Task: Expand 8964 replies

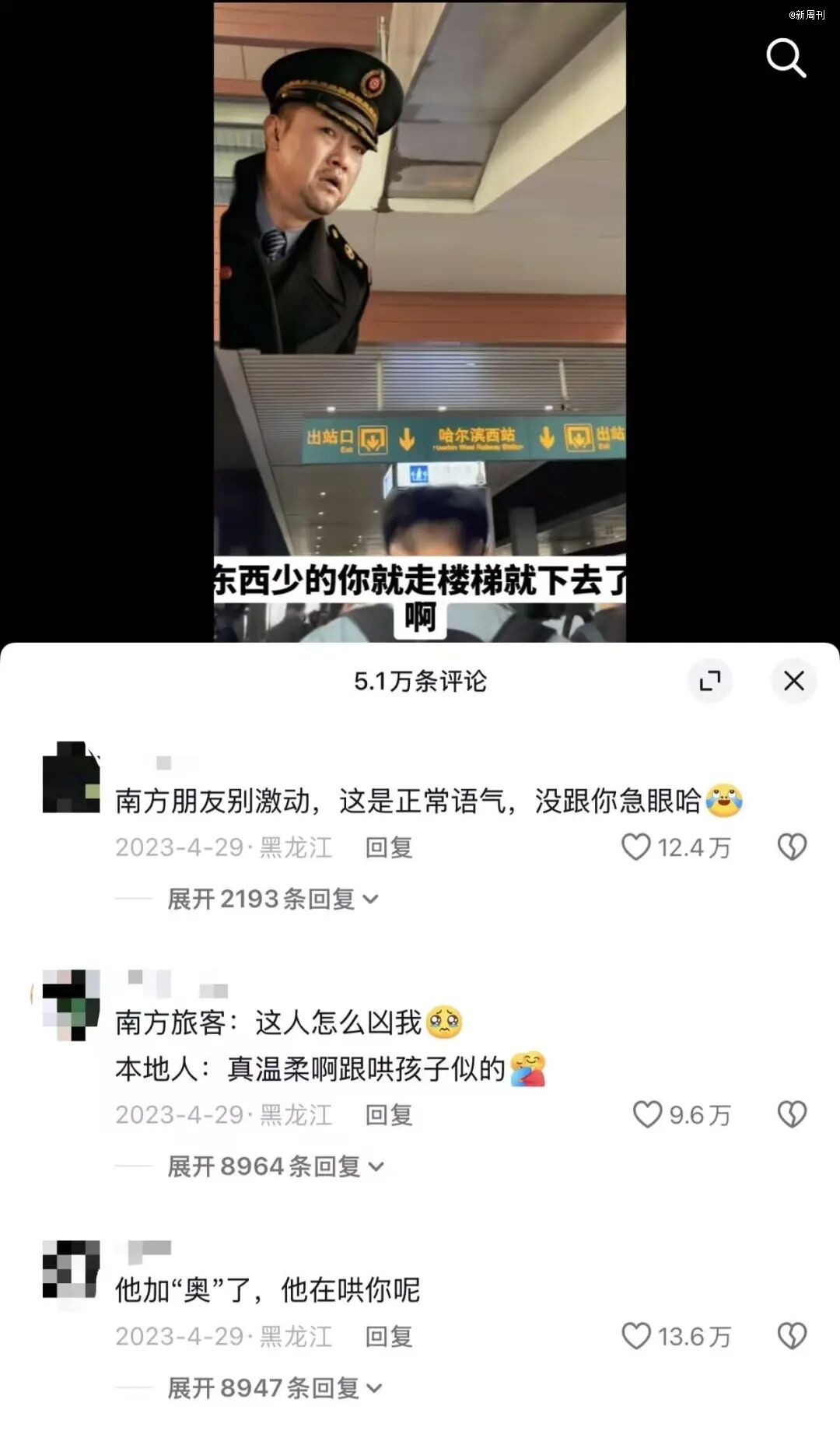Action: click(x=275, y=1166)
